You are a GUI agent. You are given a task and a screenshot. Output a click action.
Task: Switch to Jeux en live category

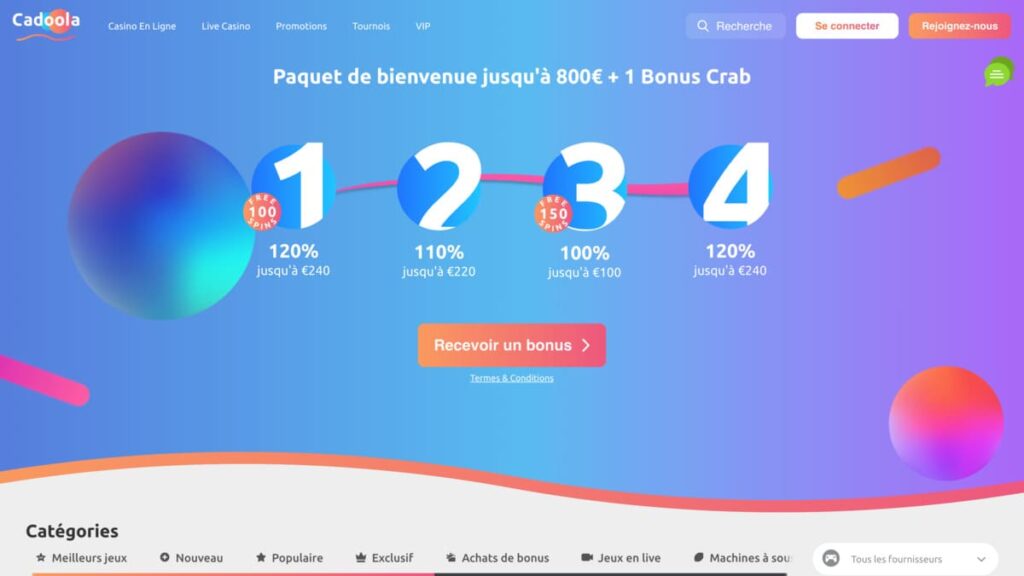pos(621,558)
